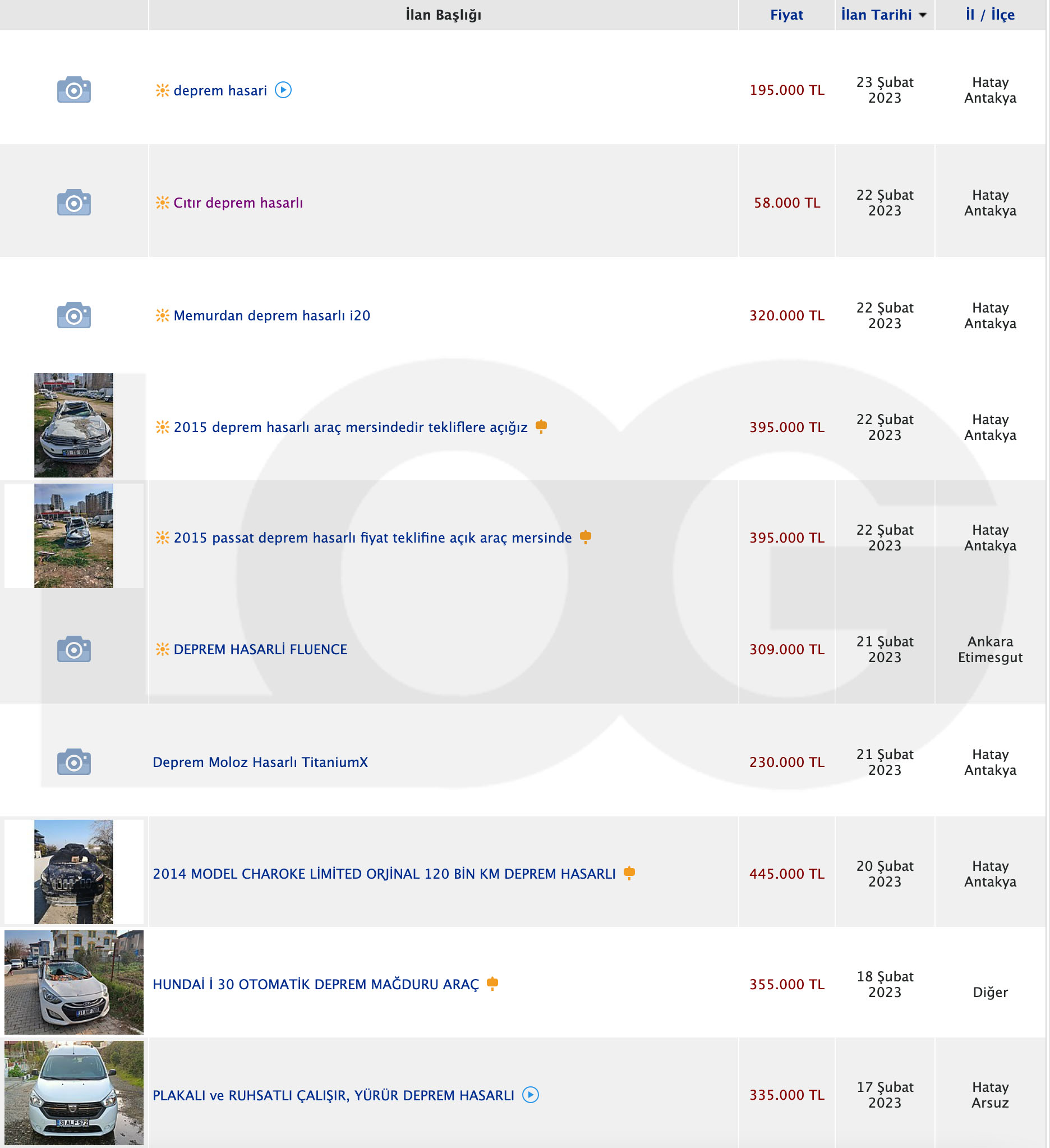View photo of 'PLAKALI ve RUHSATLI' Dacia listing
The height and width of the screenshot is (1148, 1050).
click(x=74, y=1093)
